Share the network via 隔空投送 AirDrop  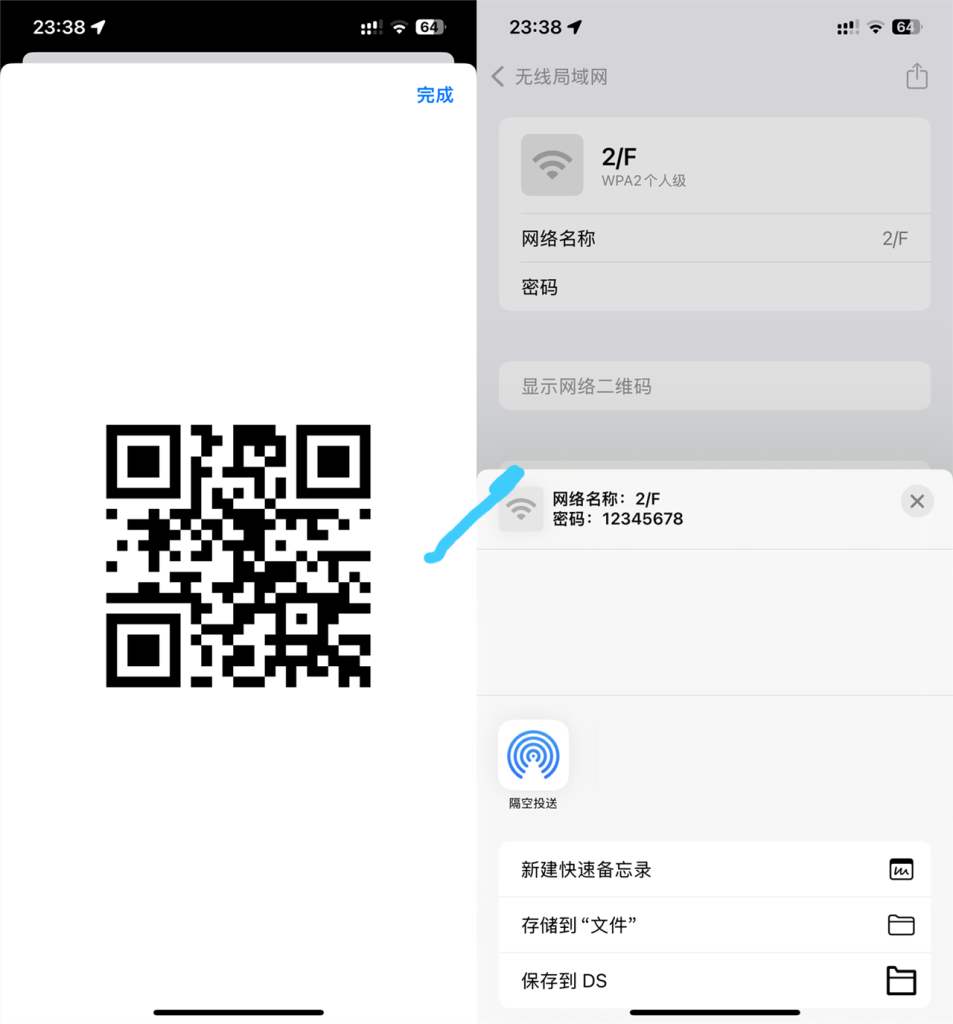coord(533,756)
